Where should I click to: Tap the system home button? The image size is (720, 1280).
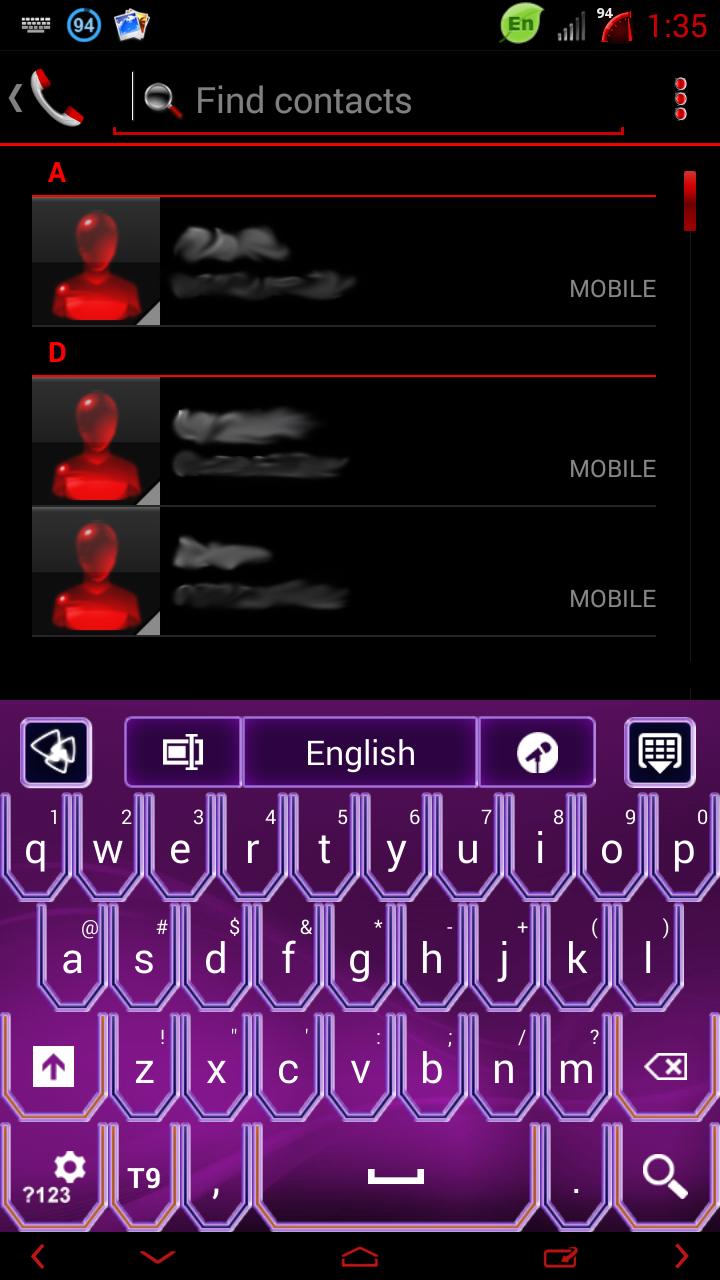coord(360,1257)
